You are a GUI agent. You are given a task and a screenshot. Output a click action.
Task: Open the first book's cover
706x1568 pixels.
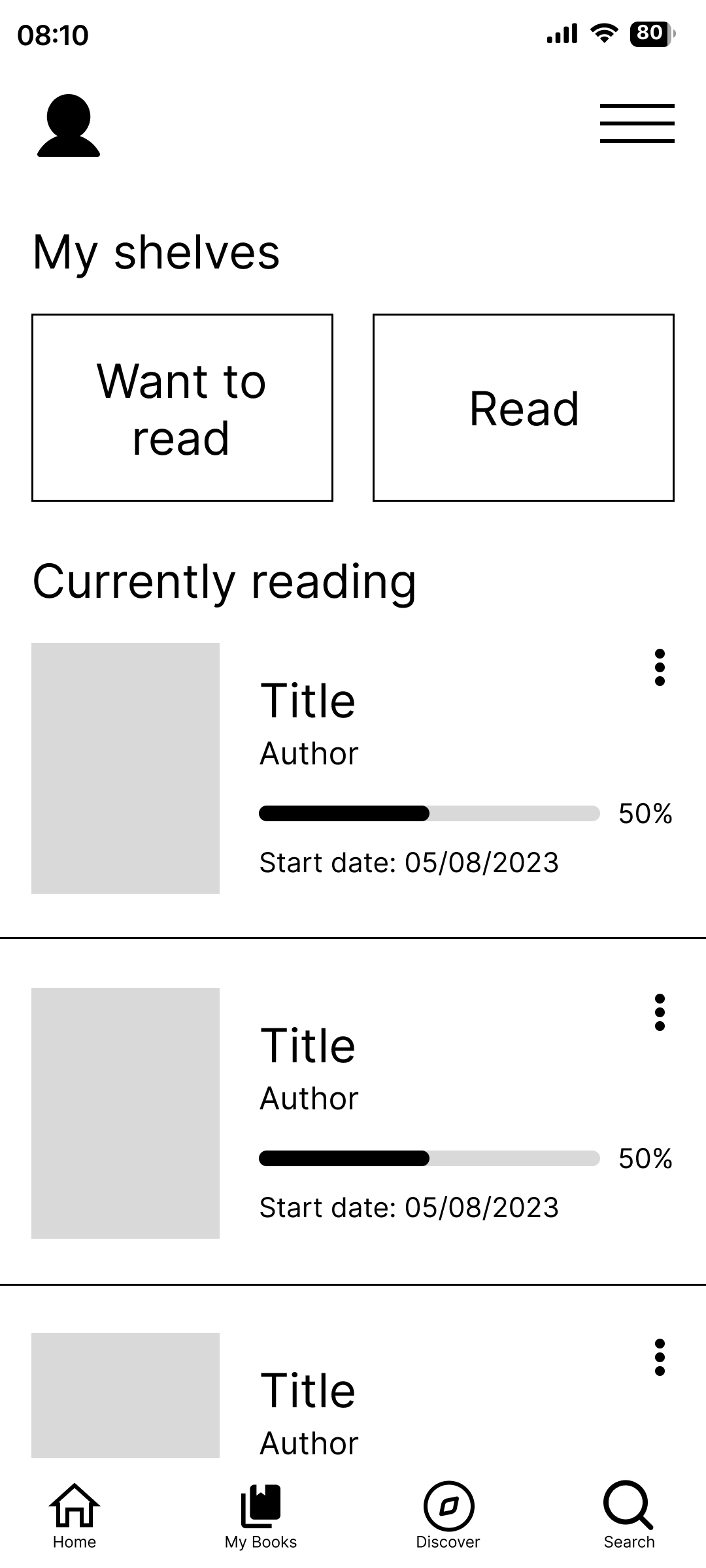tap(126, 768)
